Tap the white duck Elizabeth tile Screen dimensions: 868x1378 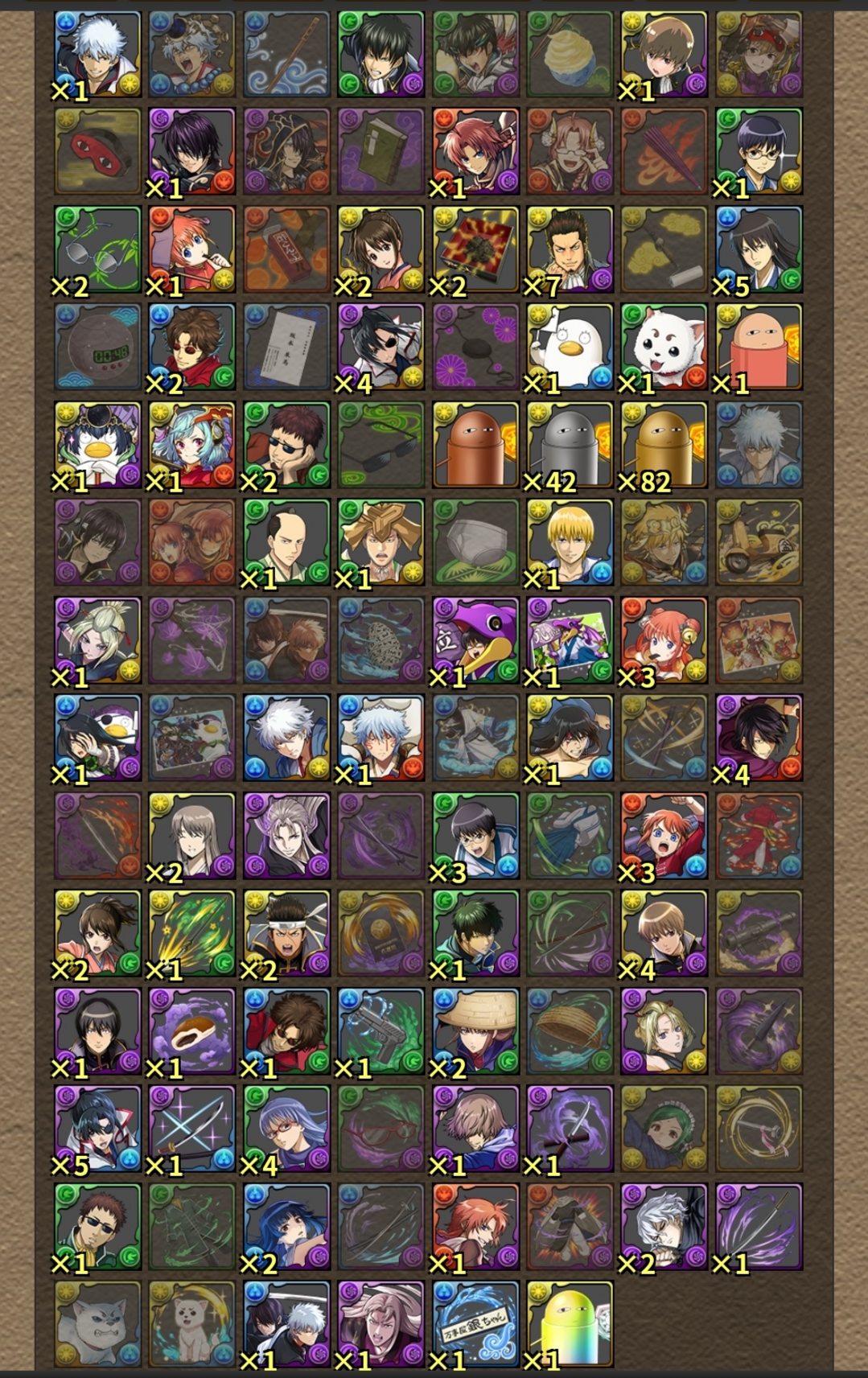coord(570,348)
